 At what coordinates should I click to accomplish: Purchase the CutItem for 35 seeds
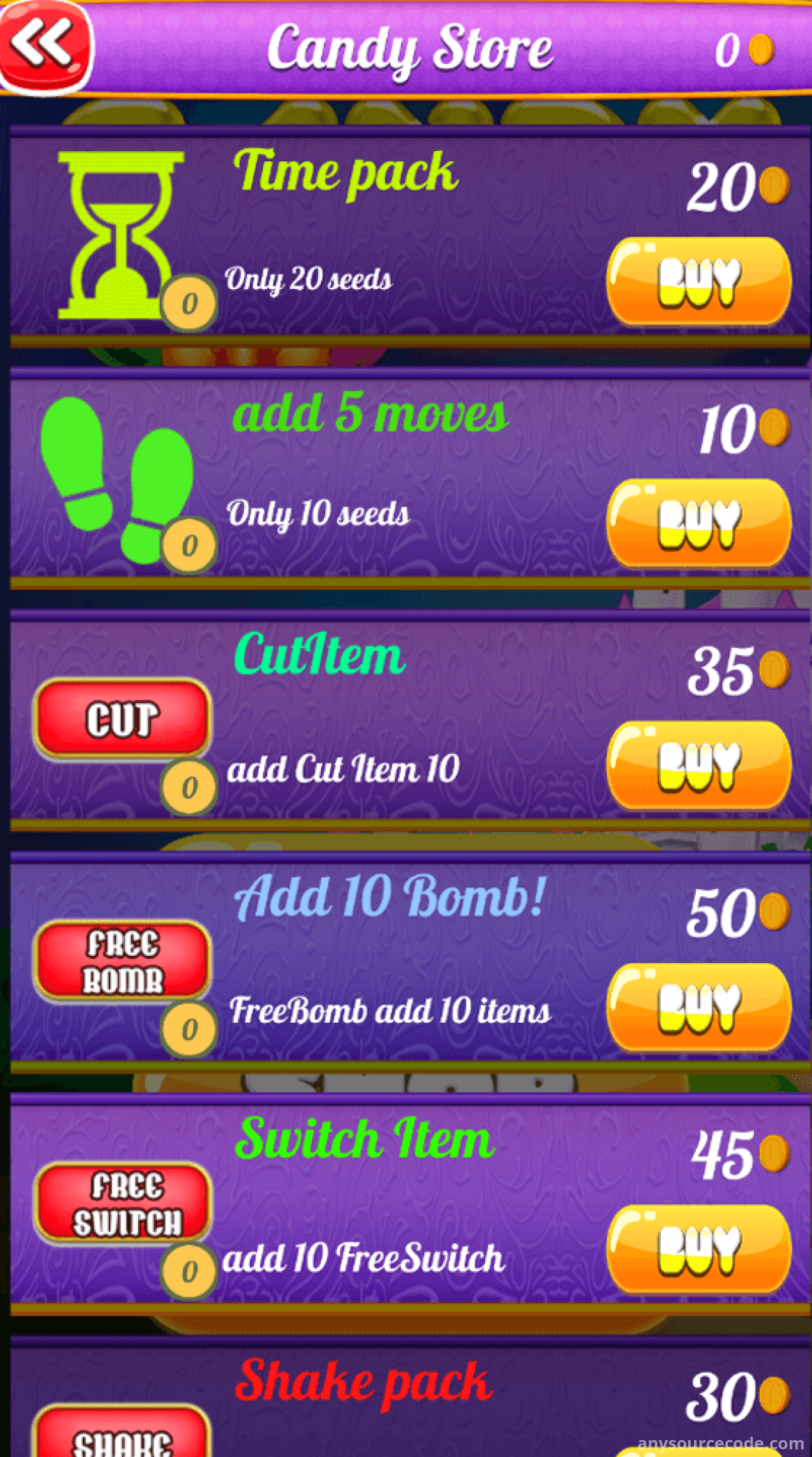coord(699,765)
